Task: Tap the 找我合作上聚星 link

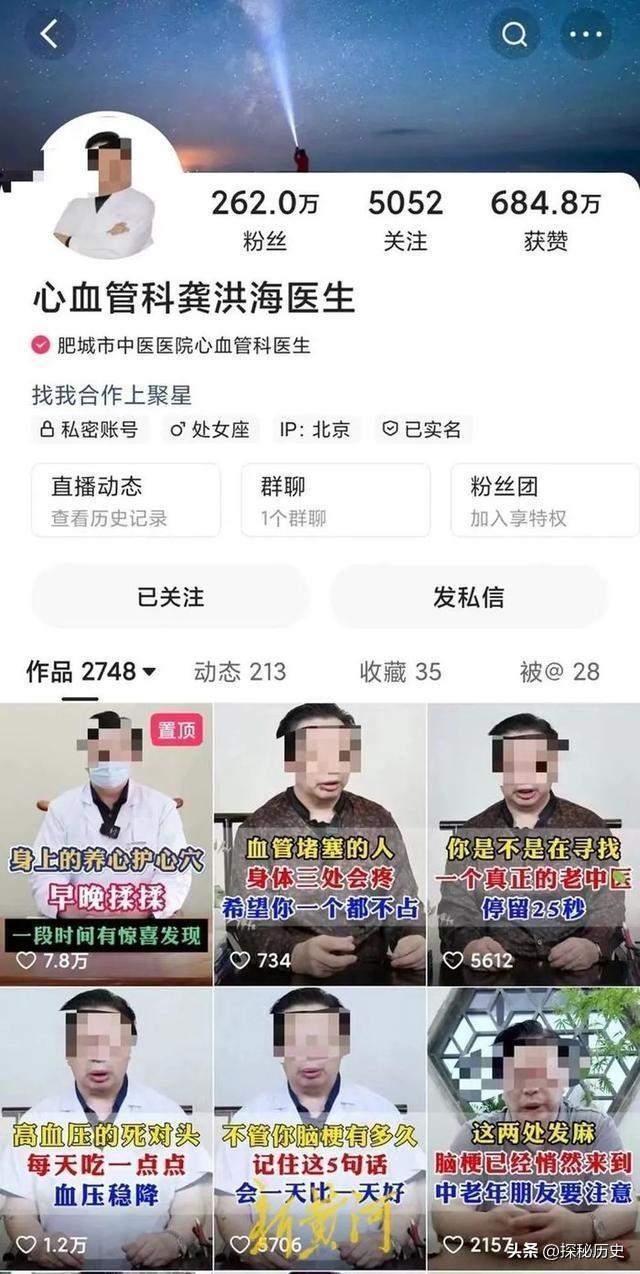Action: pyautogui.click(x=111, y=395)
